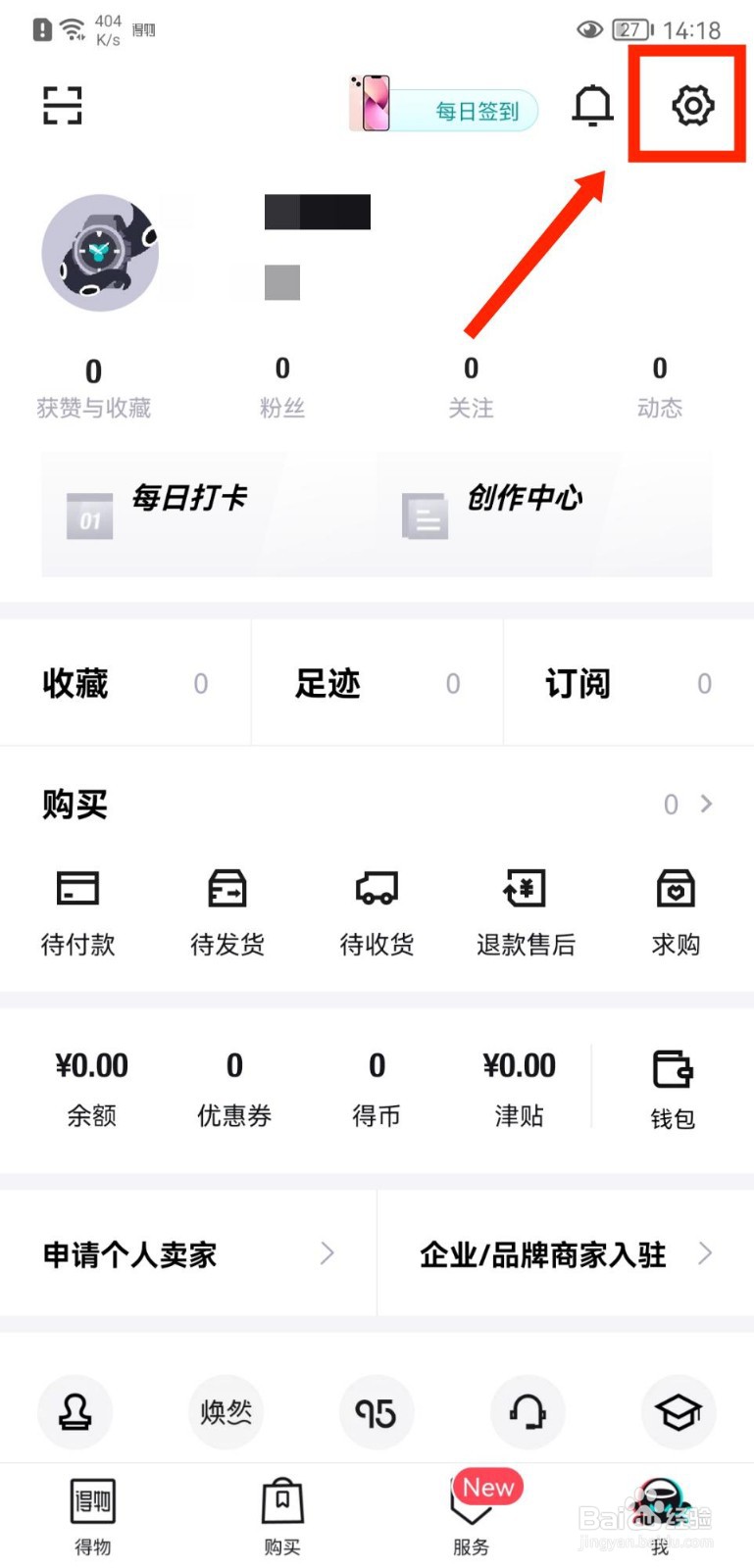Open 创作中心 creator center
Image resolution: width=754 pixels, height=1568 pixels.
point(527,500)
